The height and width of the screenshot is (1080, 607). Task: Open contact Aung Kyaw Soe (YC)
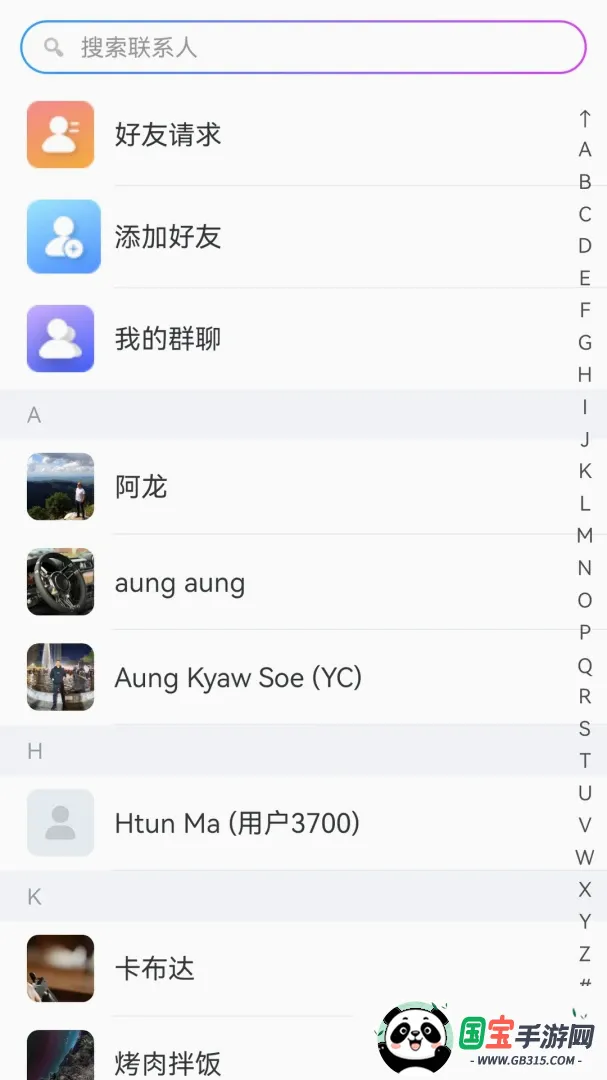coord(289,677)
